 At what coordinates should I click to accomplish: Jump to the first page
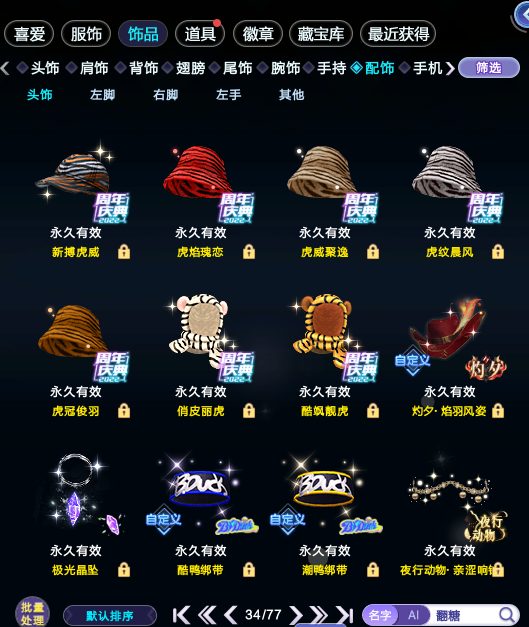pos(181,615)
